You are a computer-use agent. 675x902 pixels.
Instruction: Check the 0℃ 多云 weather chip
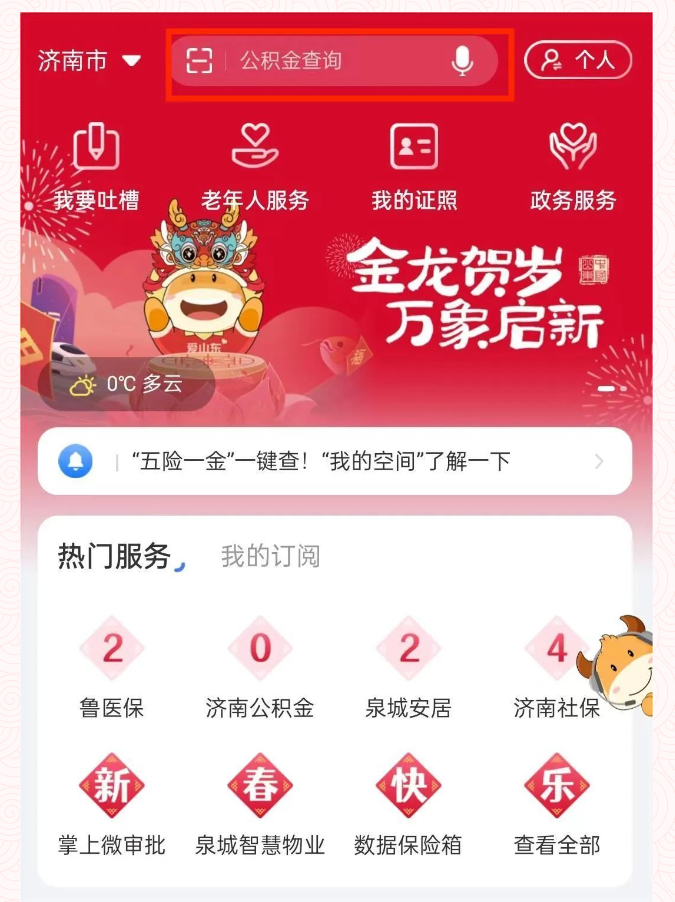[x=125, y=385]
